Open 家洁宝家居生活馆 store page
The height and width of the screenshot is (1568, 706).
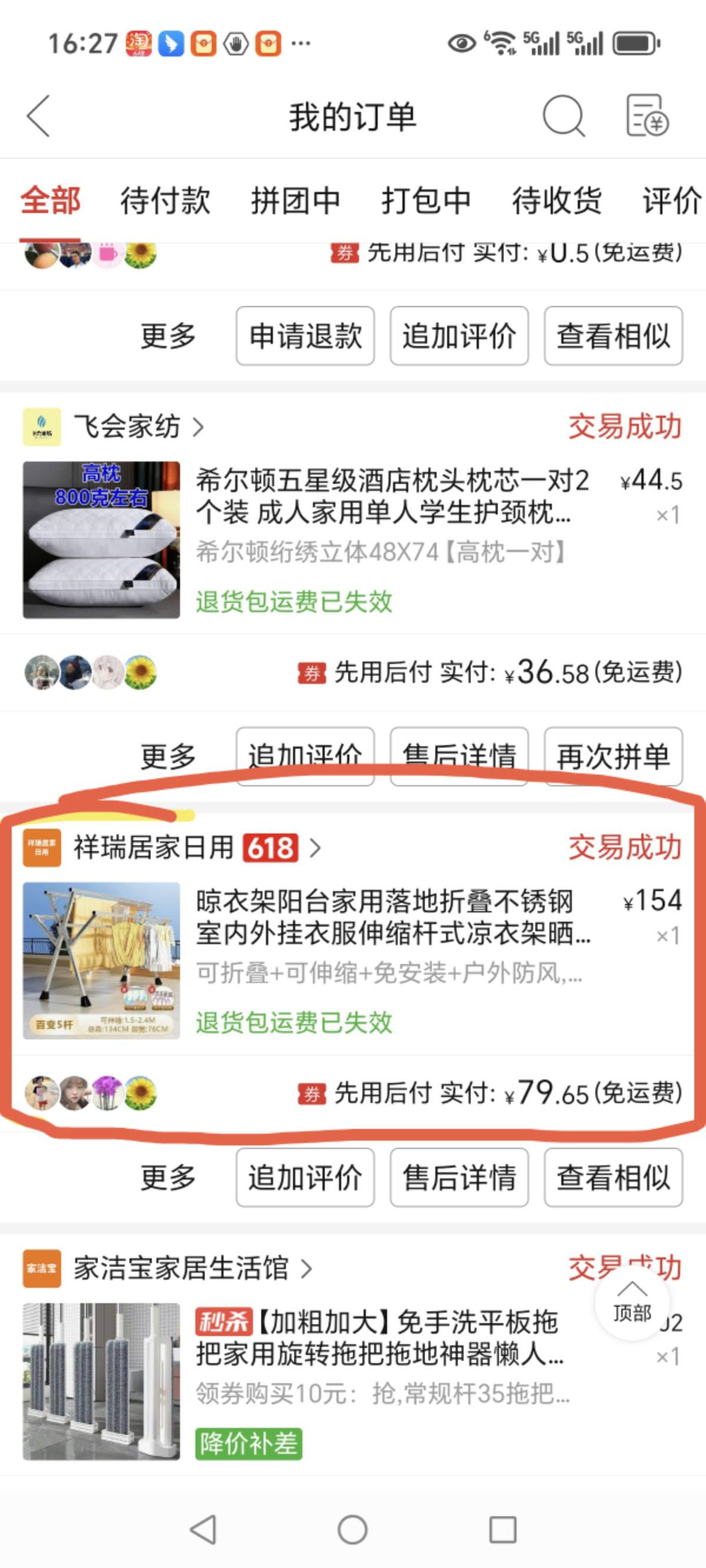point(181,1268)
